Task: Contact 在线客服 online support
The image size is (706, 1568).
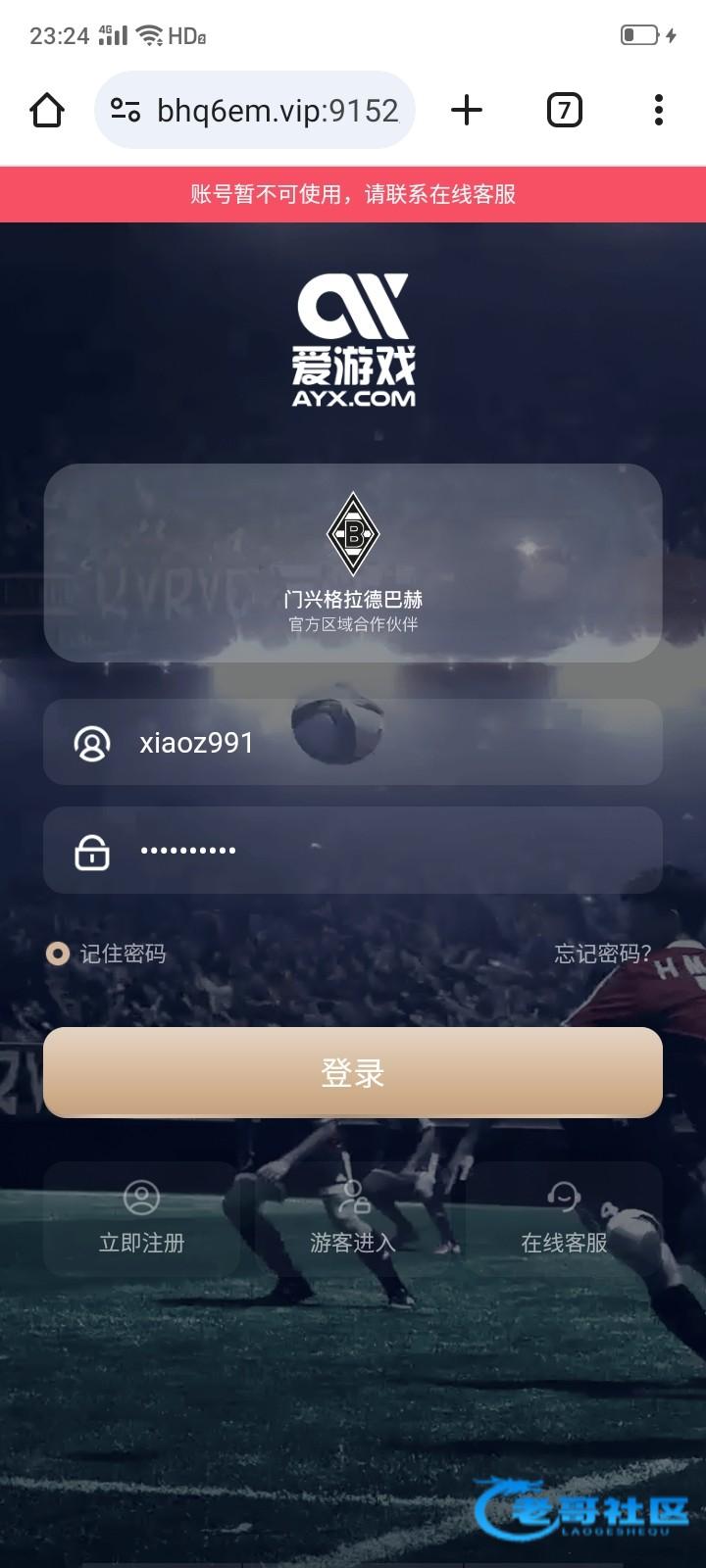Action: click(x=564, y=1219)
